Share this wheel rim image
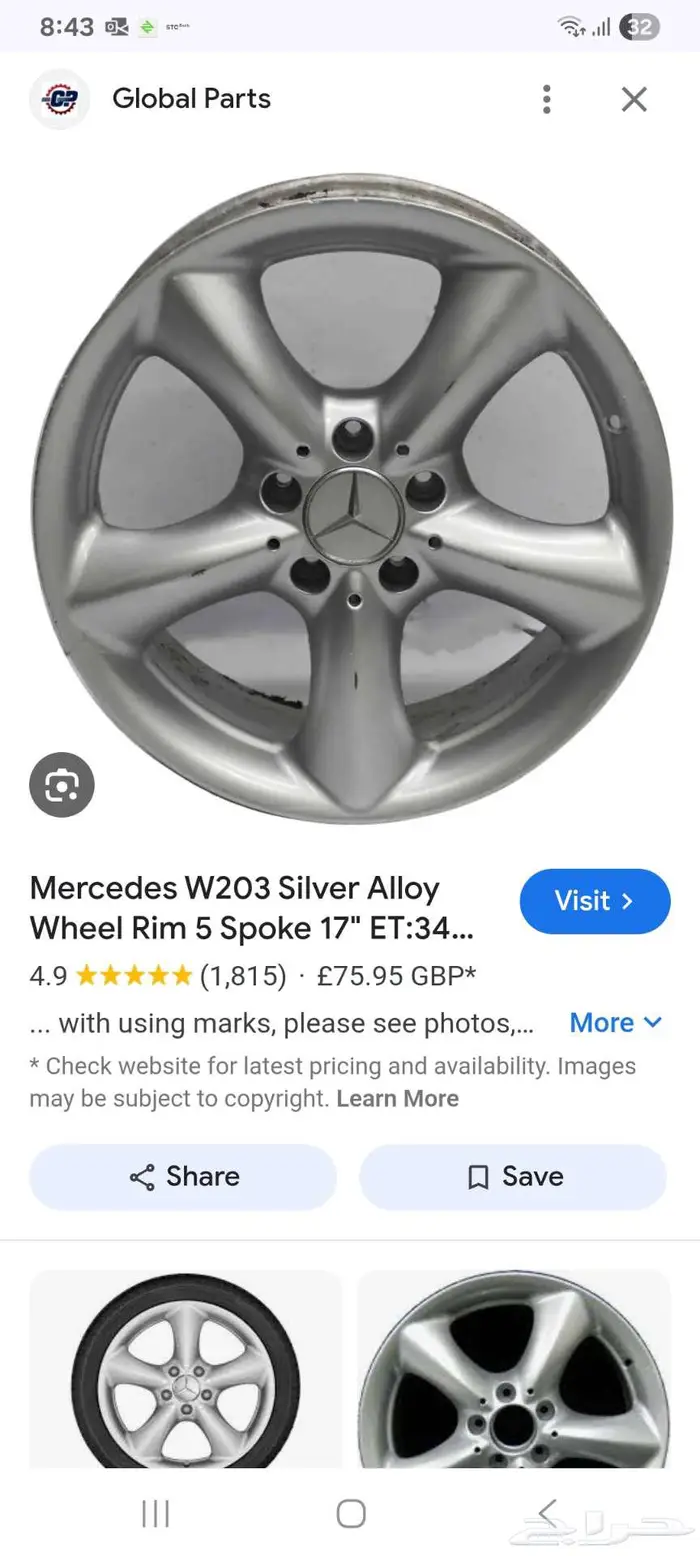Image resolution: width=700 pixels, height=1556 pixels. click(x=184, y=1177)
